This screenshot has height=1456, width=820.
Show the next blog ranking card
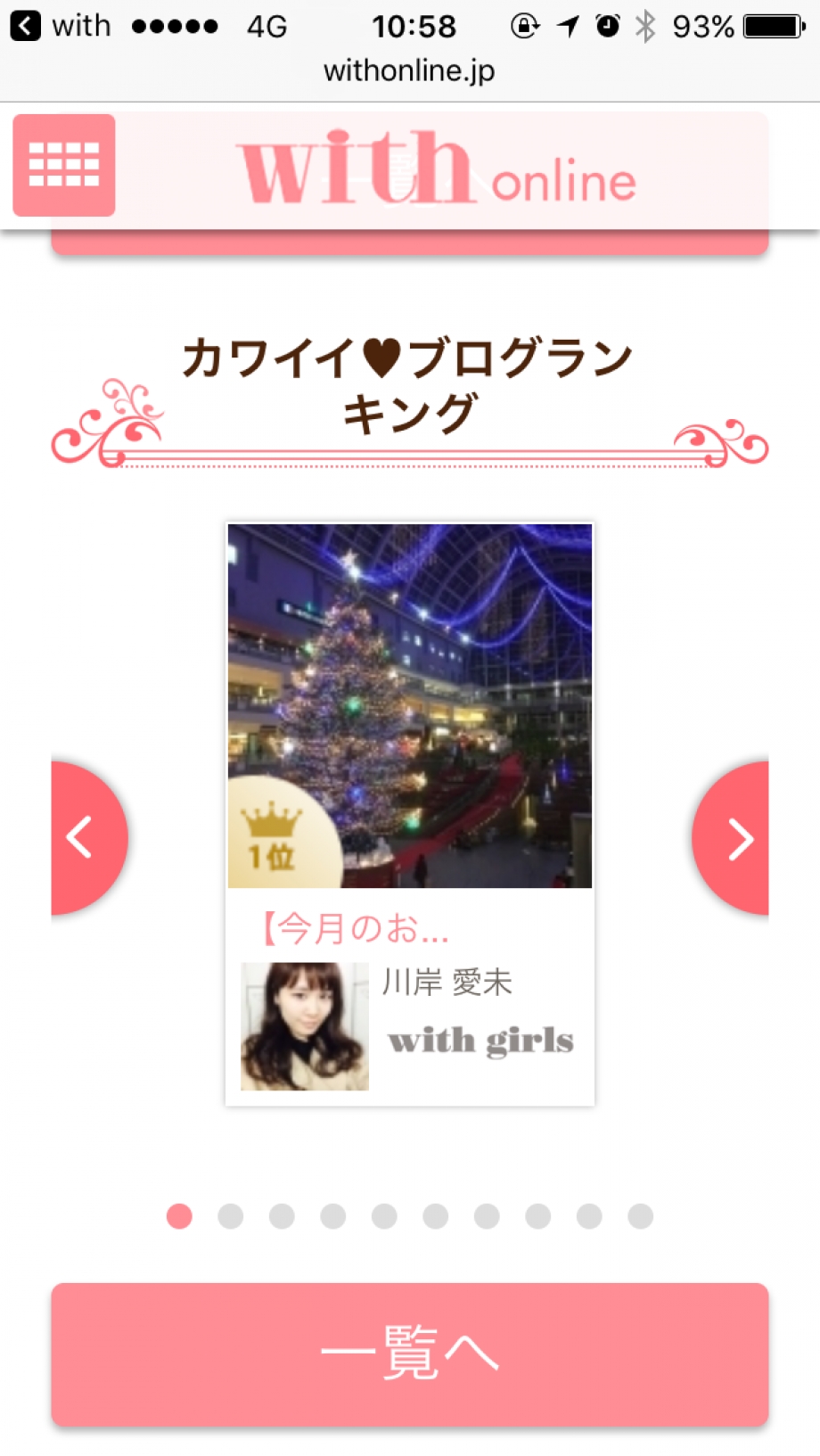[x=734, y=838]
